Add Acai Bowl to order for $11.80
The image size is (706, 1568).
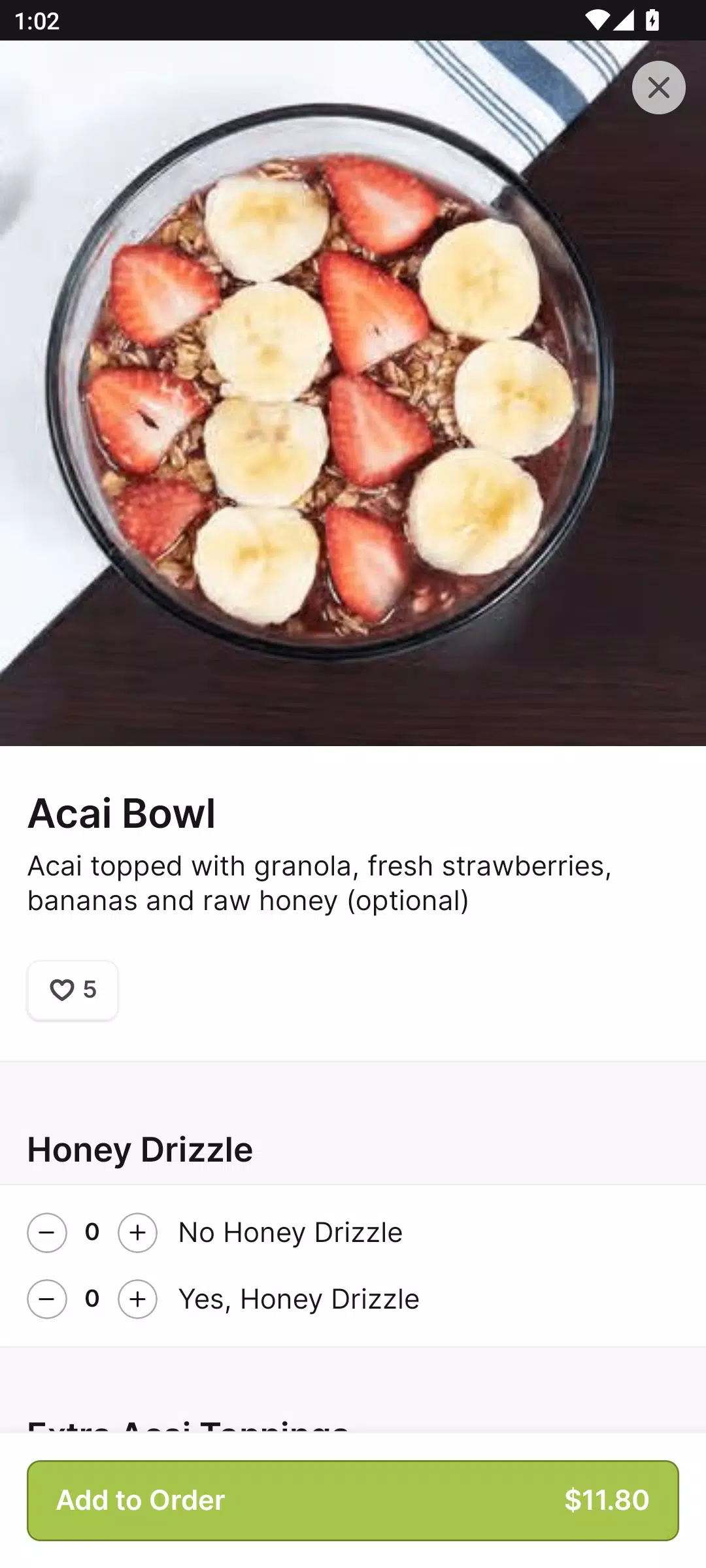click(x=353, y=1500)
